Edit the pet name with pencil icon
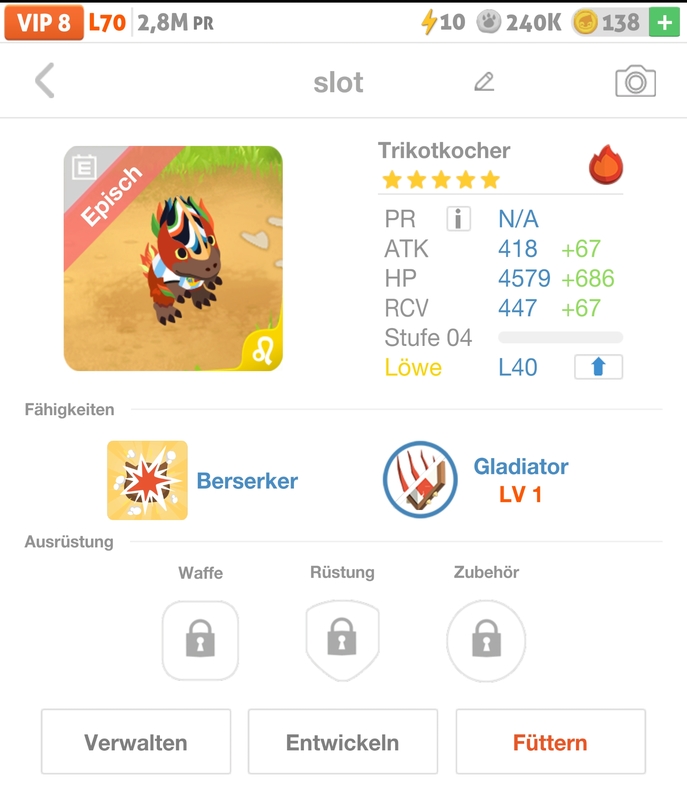Screen dimensions: 687x800 tap(484, 82)
